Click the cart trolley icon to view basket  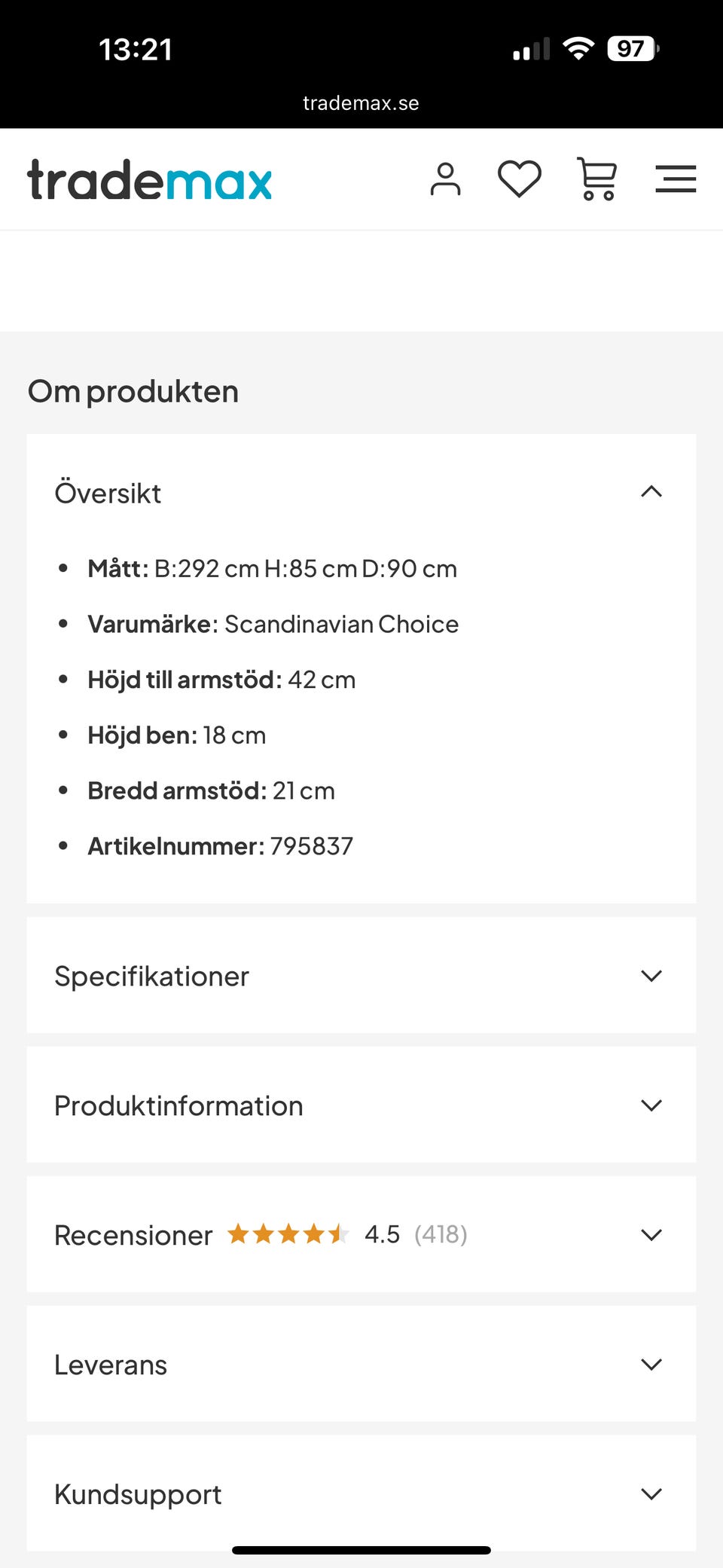click(597, 179)
